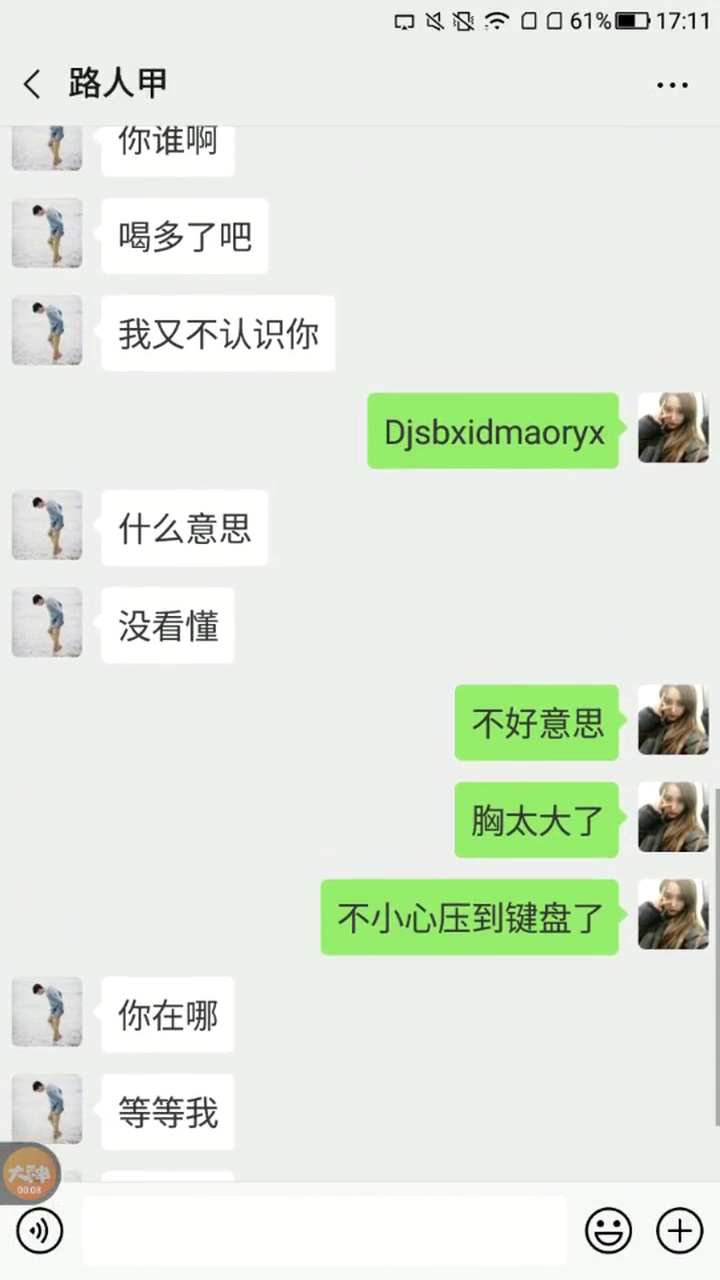The width and height of the screenshot is (720, 1280).
Task: Tap the message text field
Action: (324, 1230)
